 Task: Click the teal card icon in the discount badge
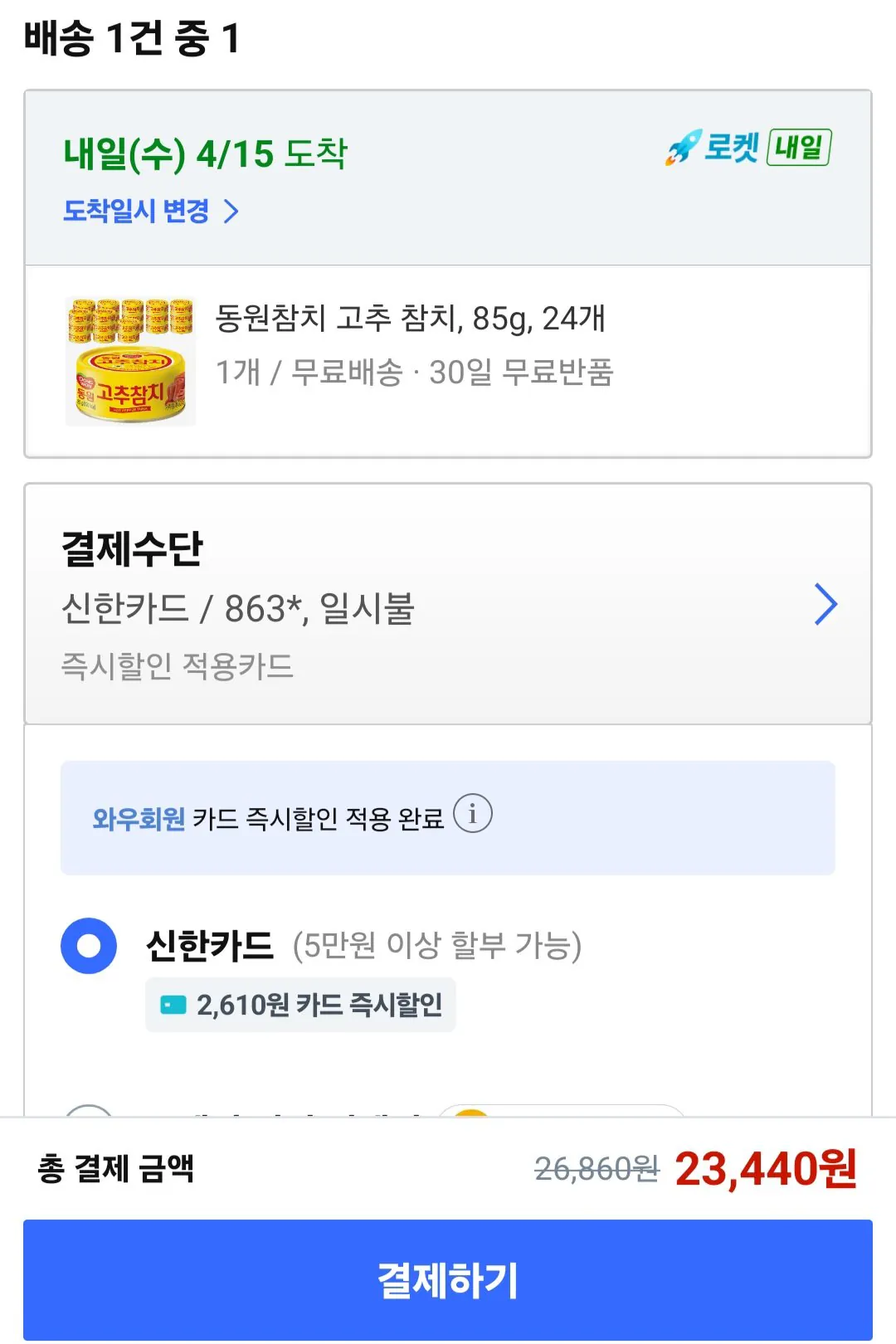[x=173, y=1005]
